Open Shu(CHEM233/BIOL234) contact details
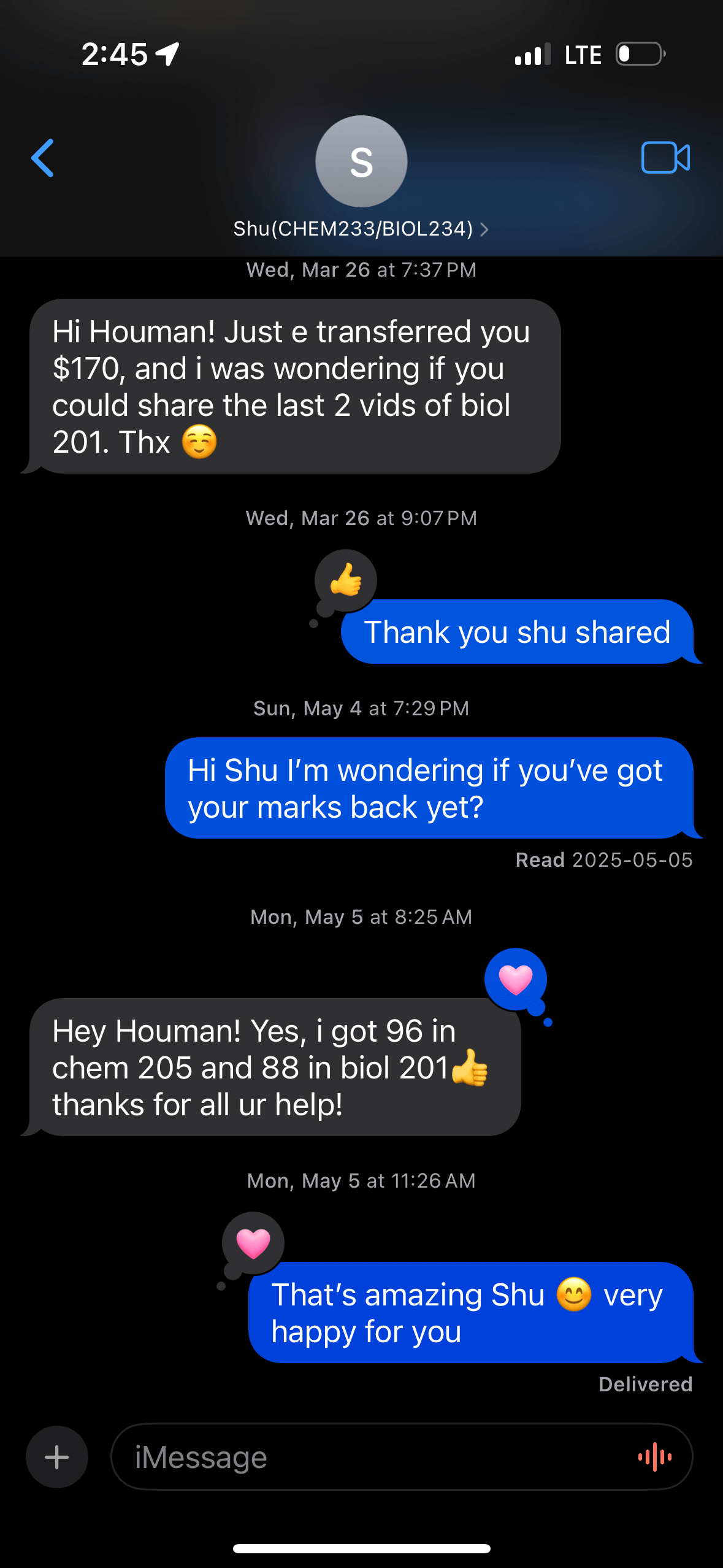 361,229
